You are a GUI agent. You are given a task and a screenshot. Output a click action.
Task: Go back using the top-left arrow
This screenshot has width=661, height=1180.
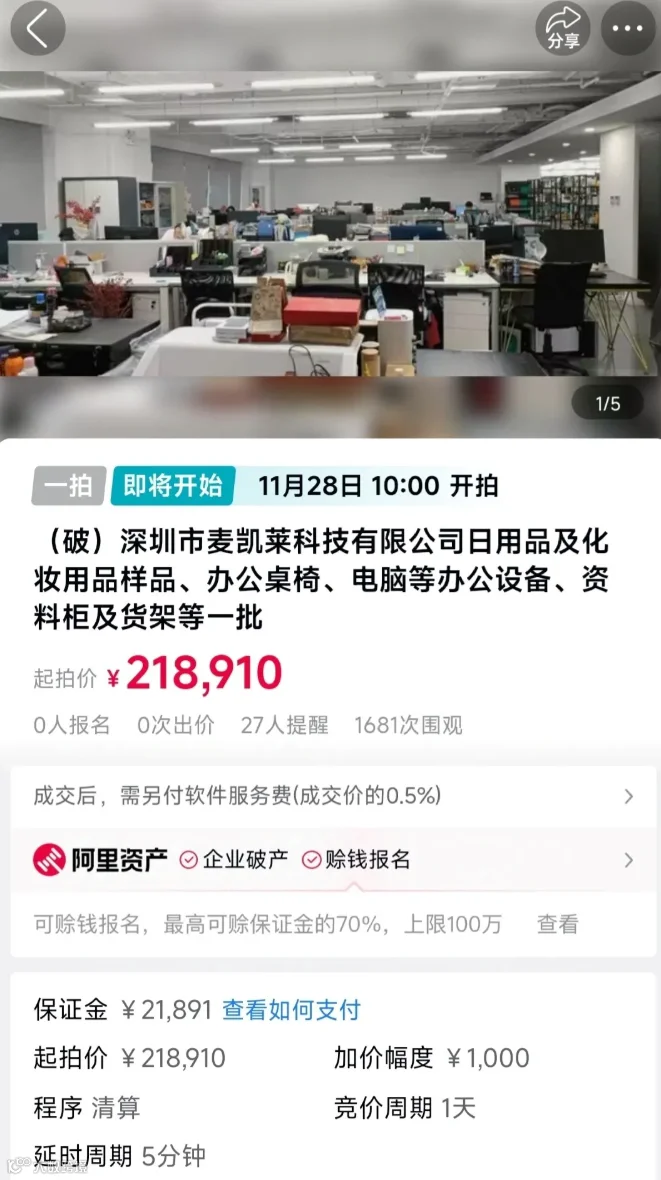[x=38, y=28]
